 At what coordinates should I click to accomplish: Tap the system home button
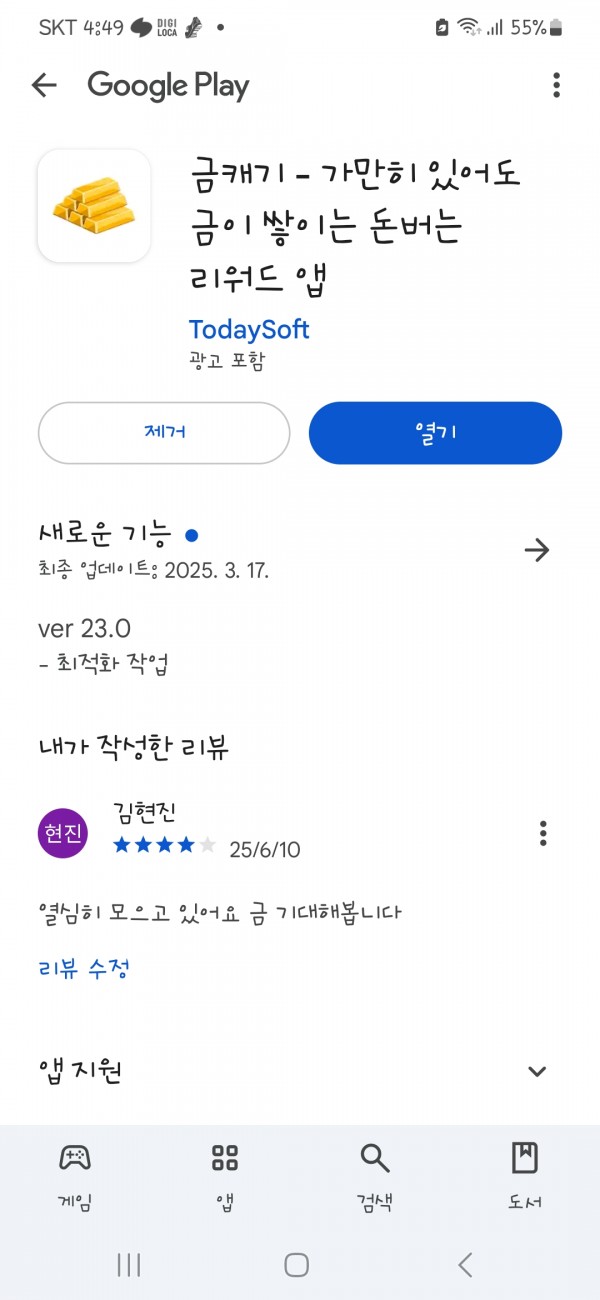(x=296, y=1265)
